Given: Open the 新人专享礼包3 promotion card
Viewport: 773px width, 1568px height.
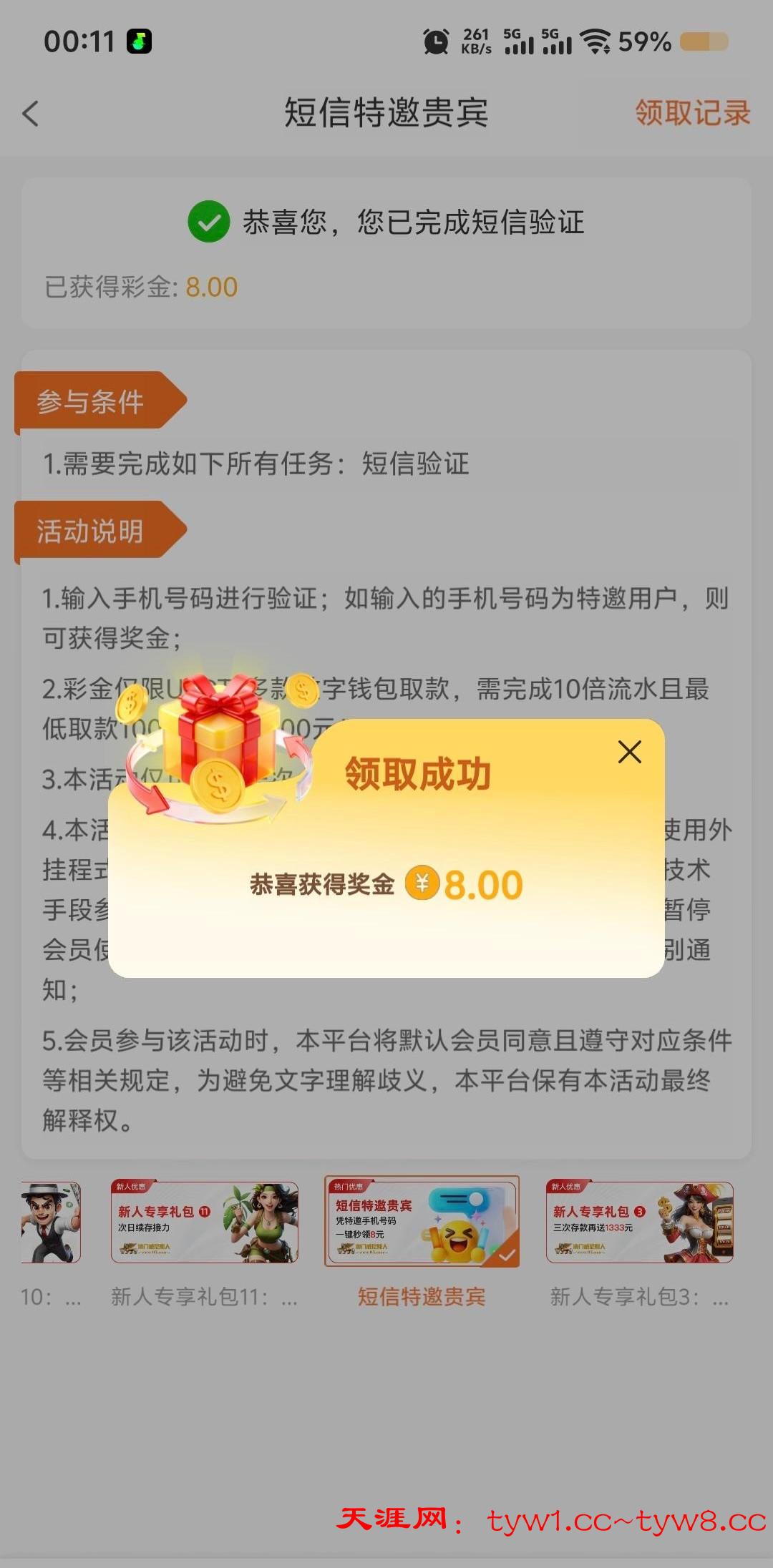Looking at the screenshot, I should pos(639,1222).
